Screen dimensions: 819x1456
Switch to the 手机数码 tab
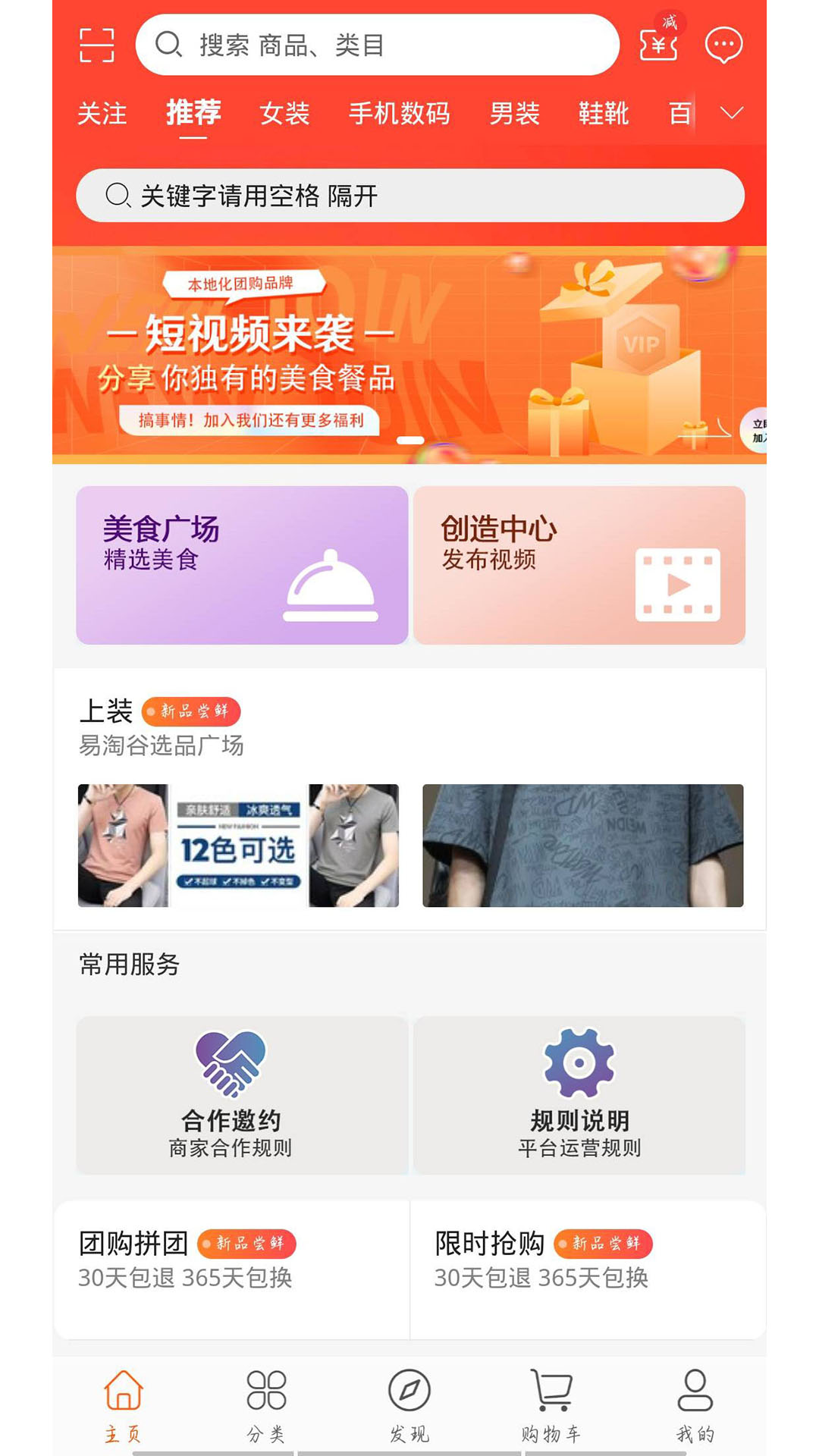tap(399, 114)
